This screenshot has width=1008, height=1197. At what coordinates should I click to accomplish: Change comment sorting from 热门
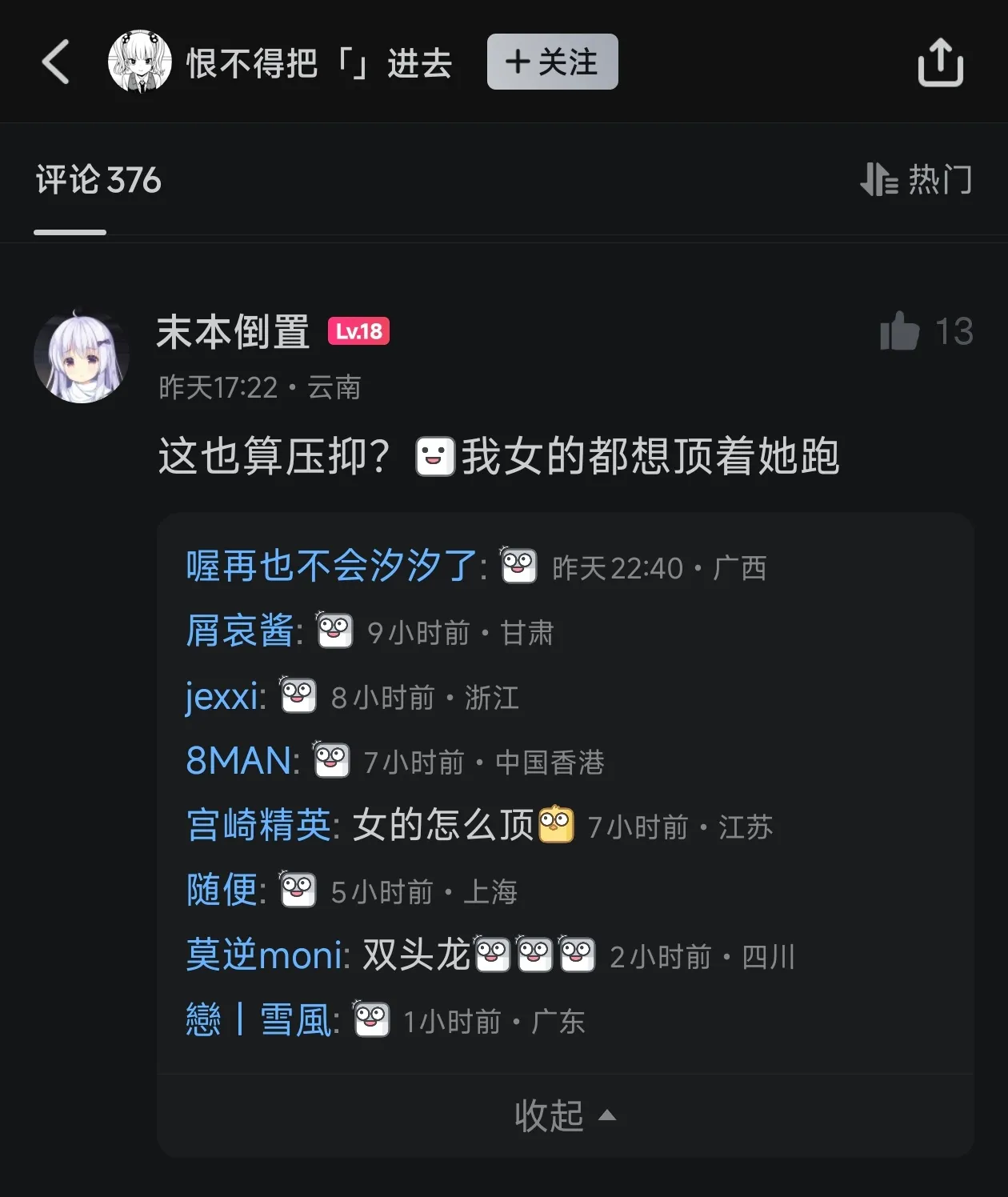click(x=917, y=179)
